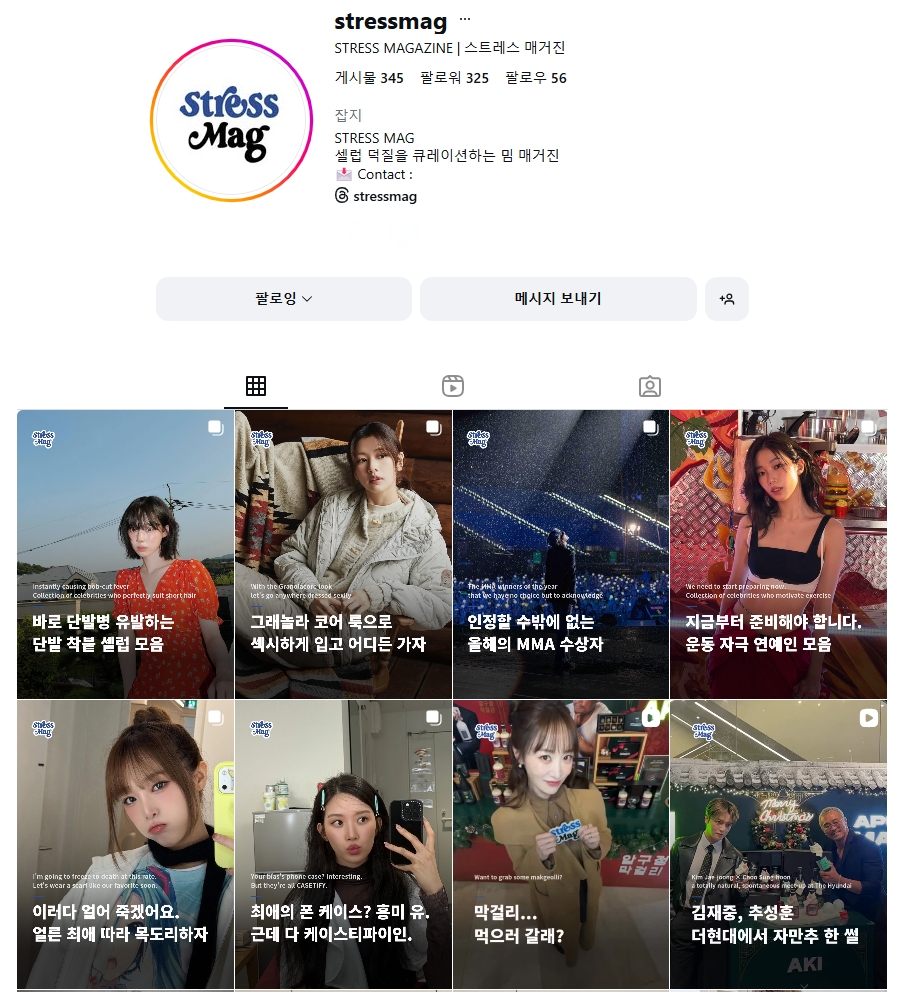This screenshot has width=904, height=992.
Task: Click the suggested accounts person-add icon
Action: 727,298
